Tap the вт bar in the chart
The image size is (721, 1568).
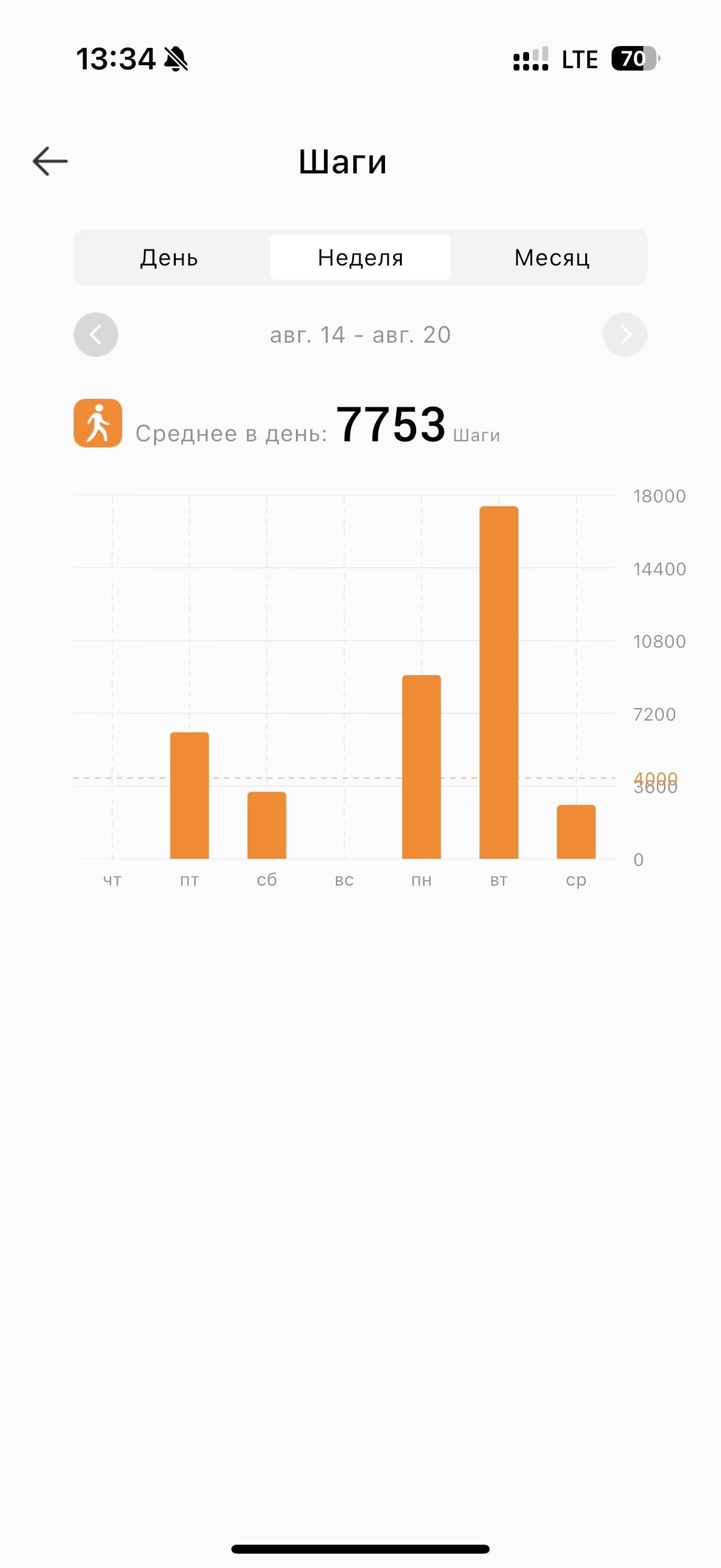499,682
